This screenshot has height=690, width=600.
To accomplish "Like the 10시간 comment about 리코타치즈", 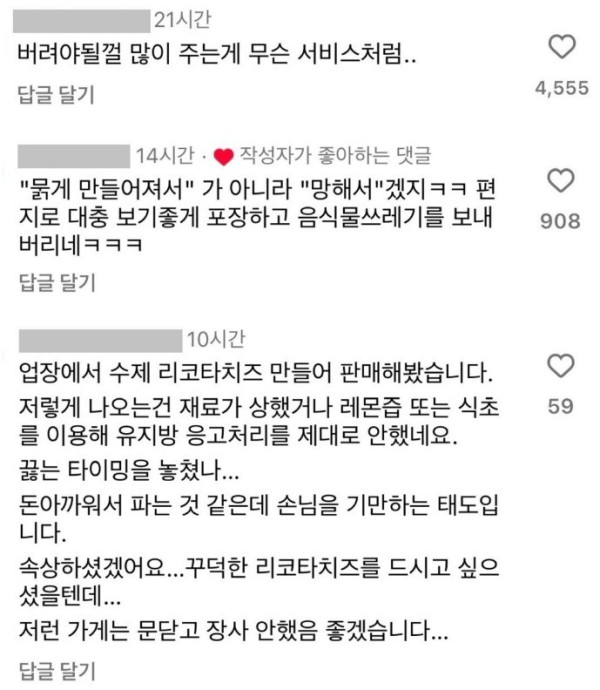I will [563, 365].
